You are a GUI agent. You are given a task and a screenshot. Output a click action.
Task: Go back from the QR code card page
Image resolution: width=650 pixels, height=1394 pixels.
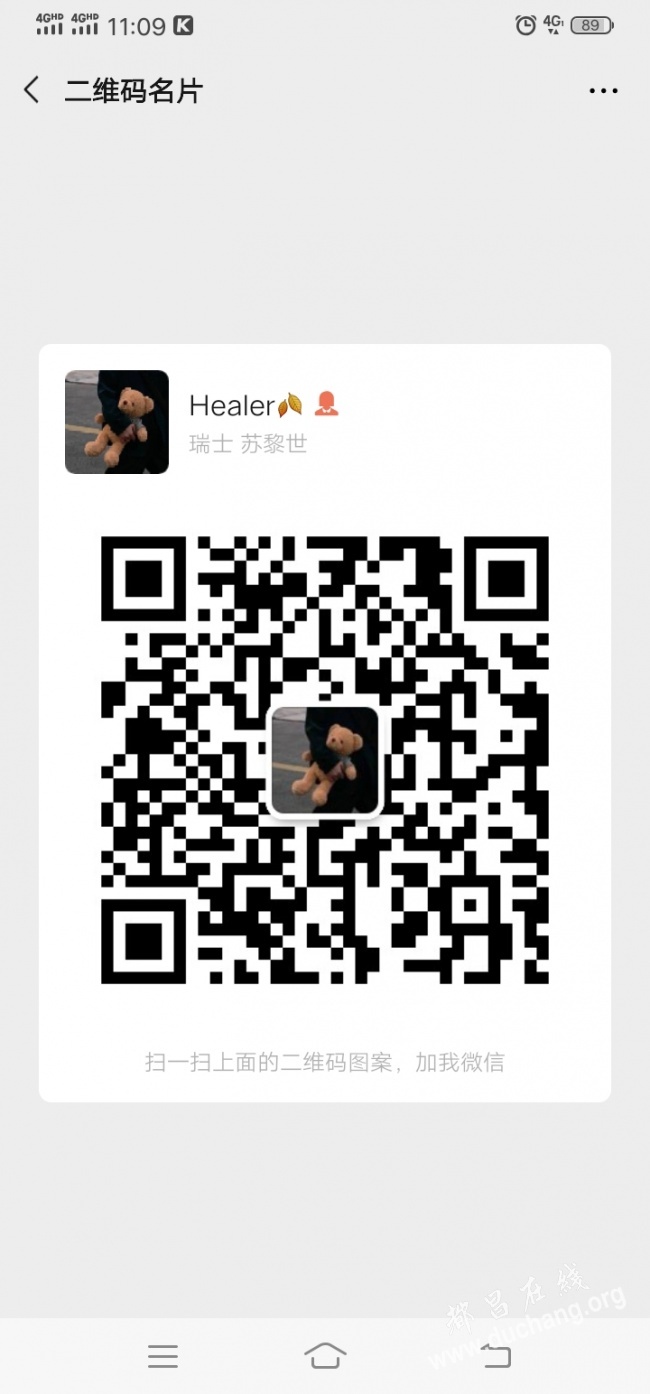32,90
